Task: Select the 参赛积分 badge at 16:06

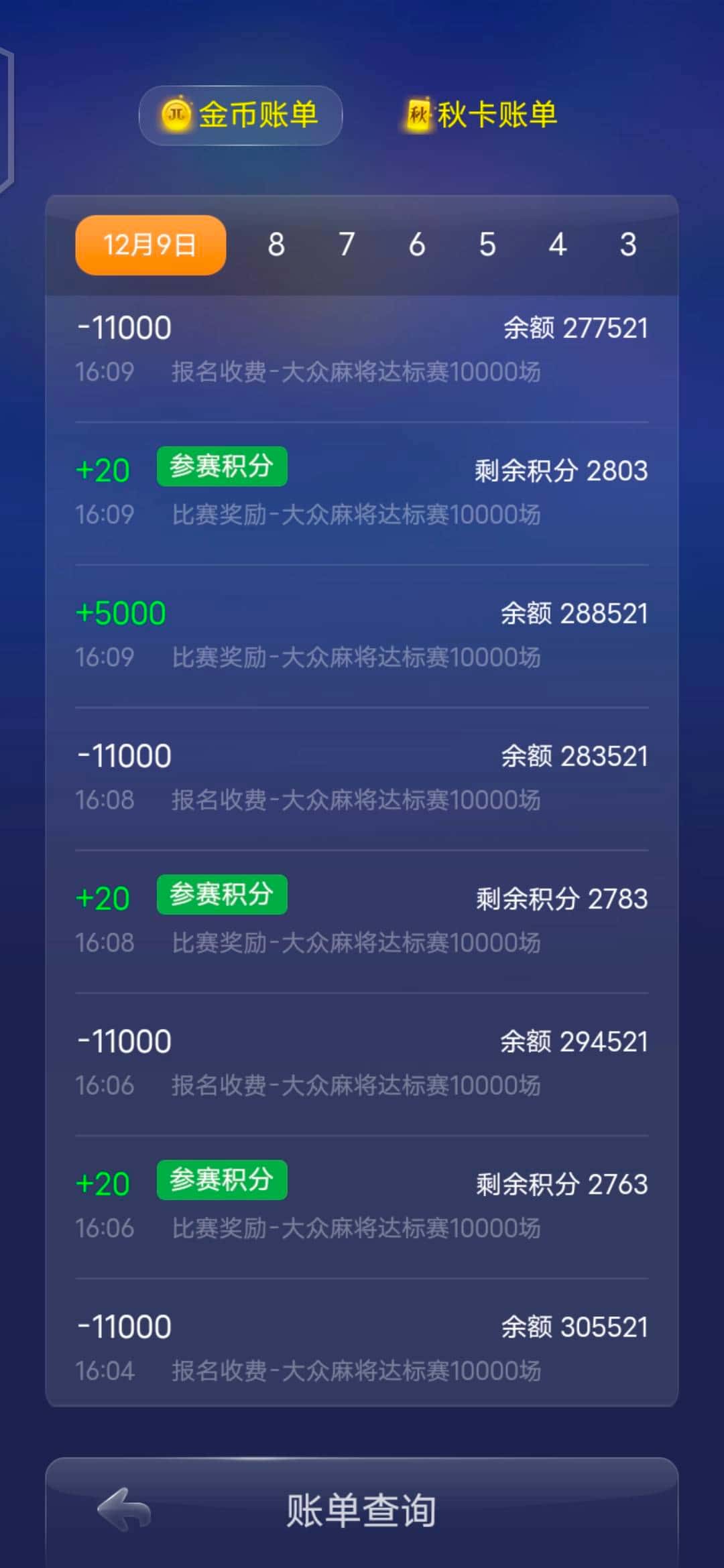Action: point(221,1181)
